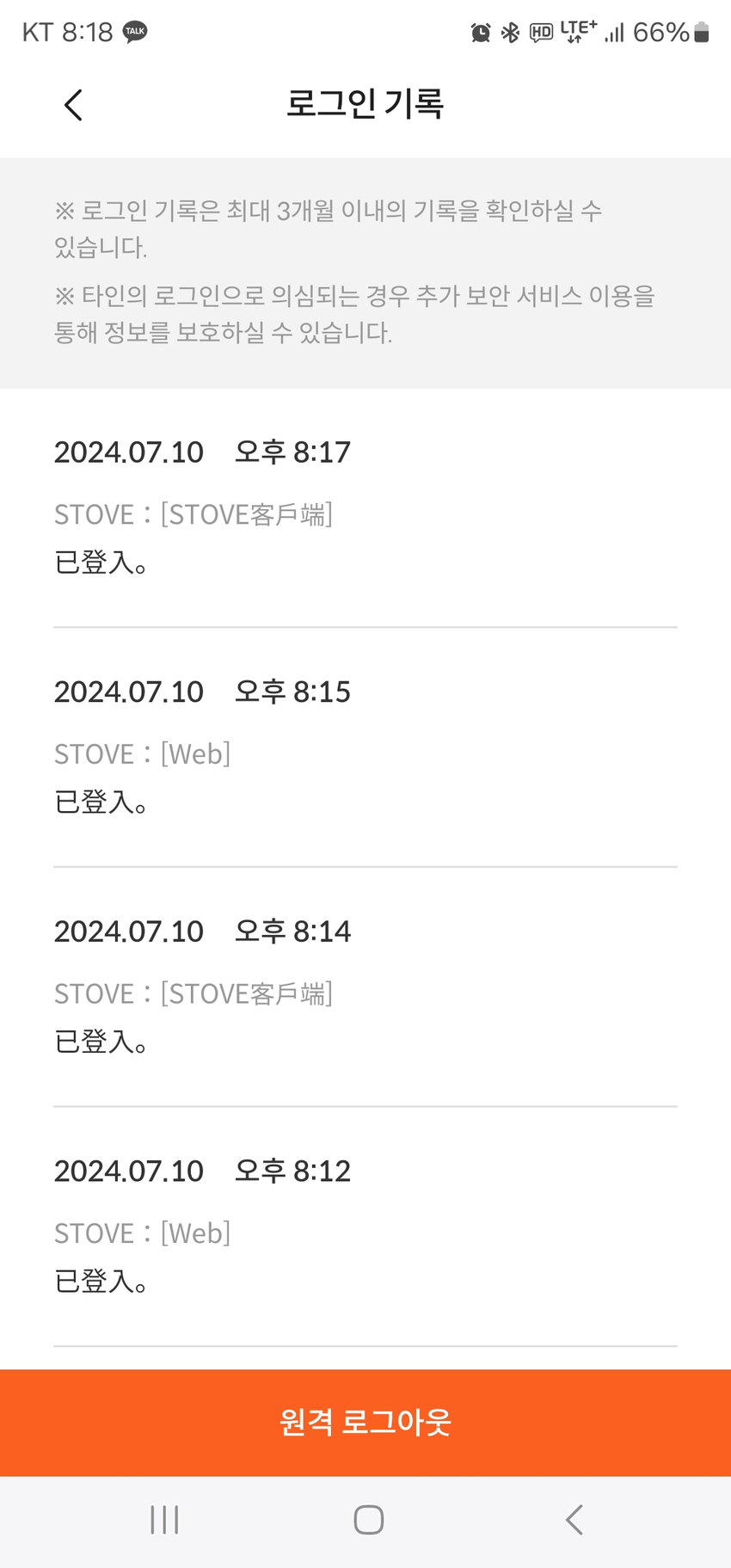
Task: Tap the 원격 로그아웃 button
Action: 365,1423
